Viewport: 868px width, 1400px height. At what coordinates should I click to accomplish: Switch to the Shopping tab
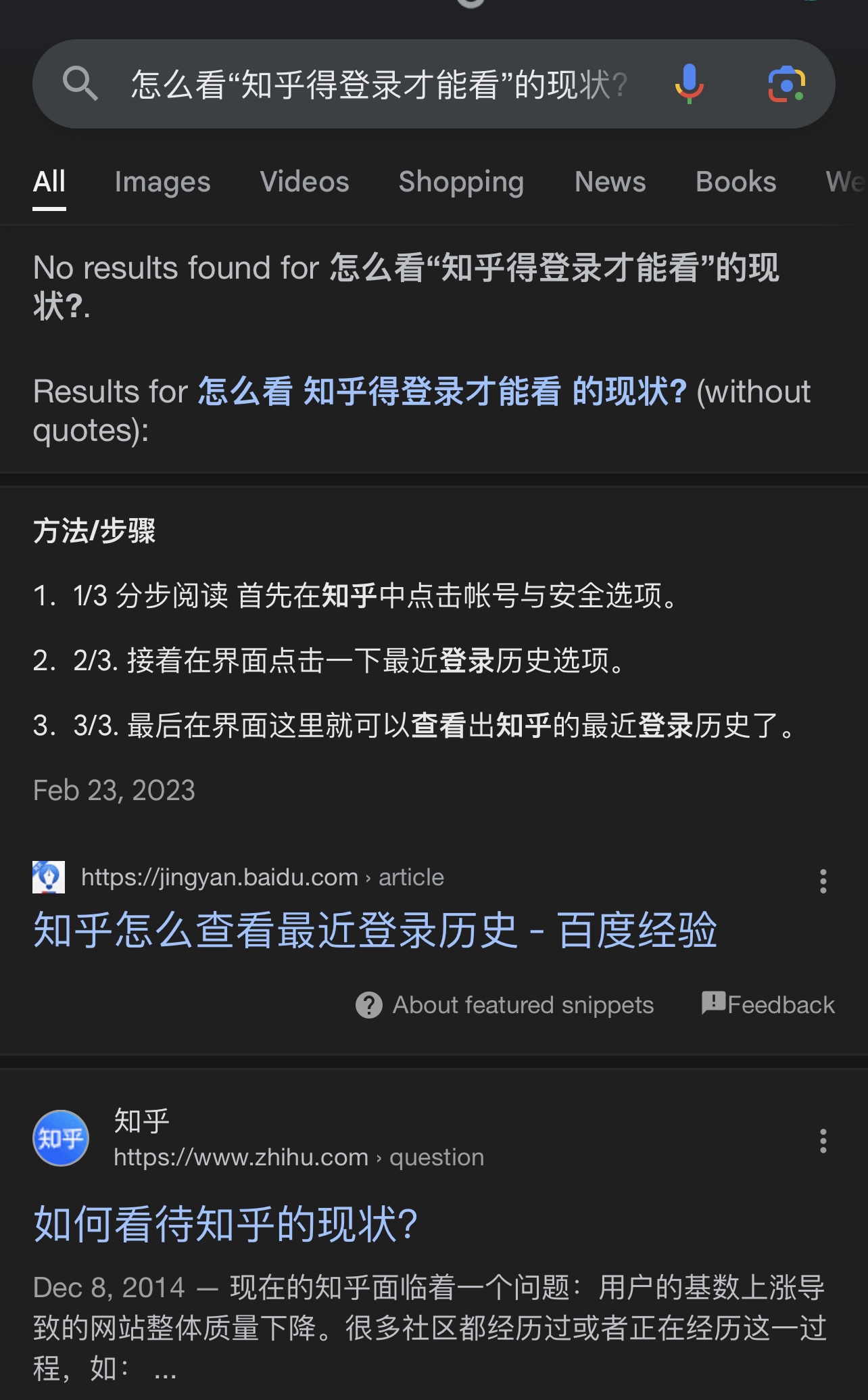tap(461, 182)
